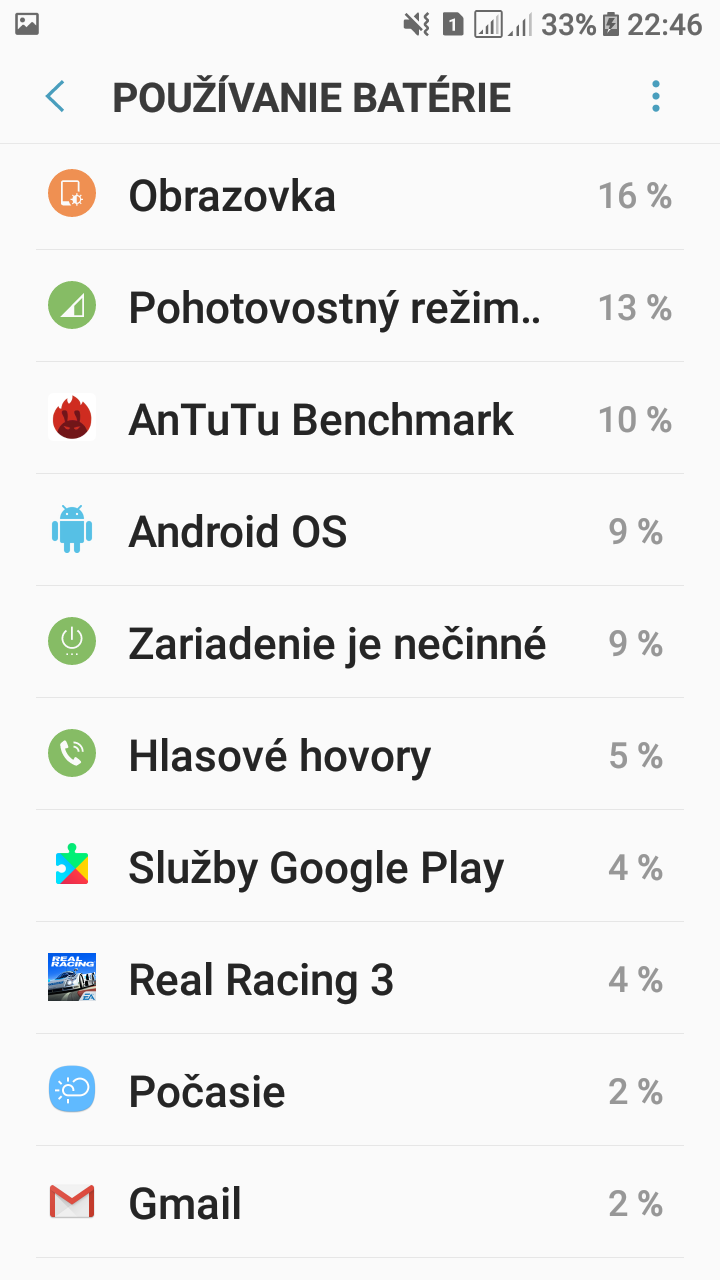The image size is (720, 1280).
Task: View Gmail battery usage
Action: click(x=360, y=1202)
